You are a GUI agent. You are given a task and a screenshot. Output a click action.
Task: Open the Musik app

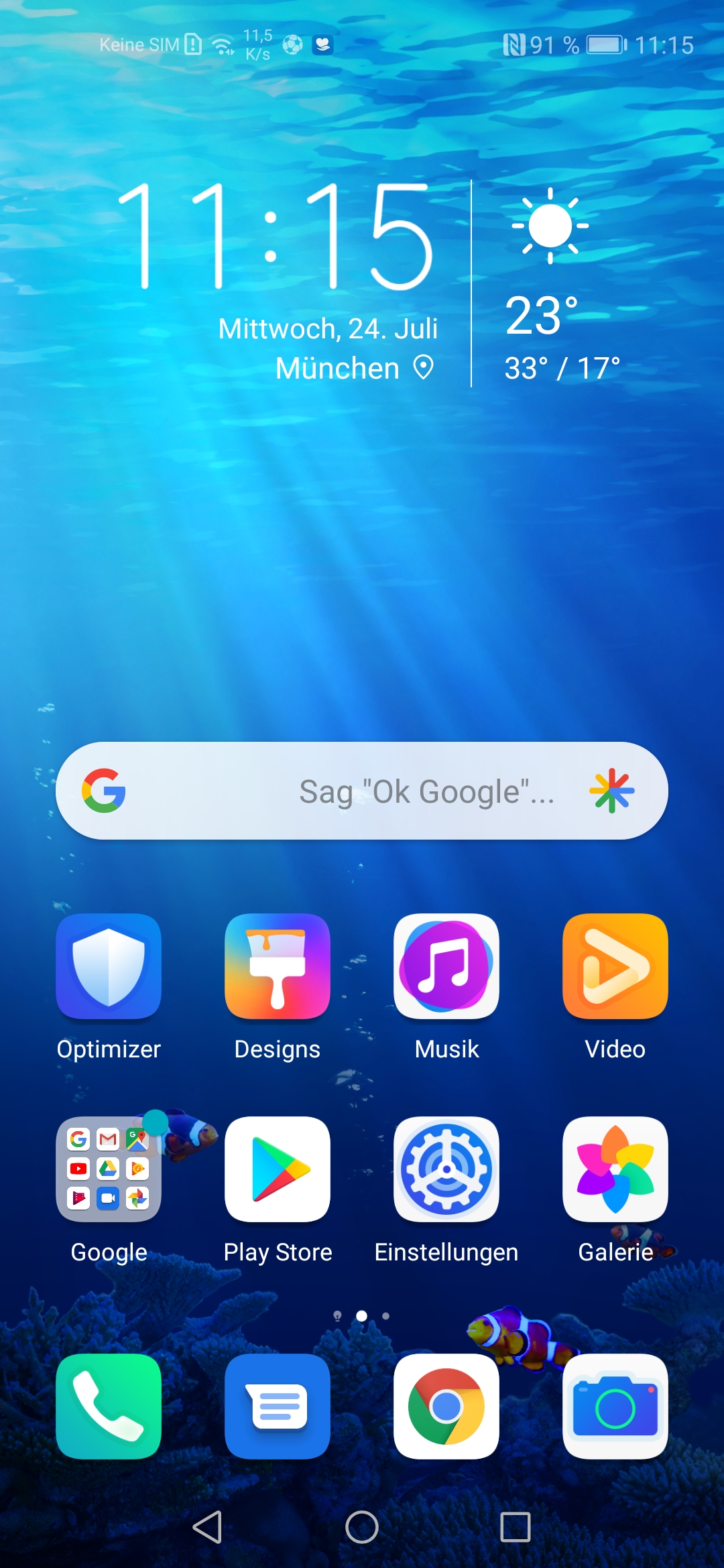[446, 966]
